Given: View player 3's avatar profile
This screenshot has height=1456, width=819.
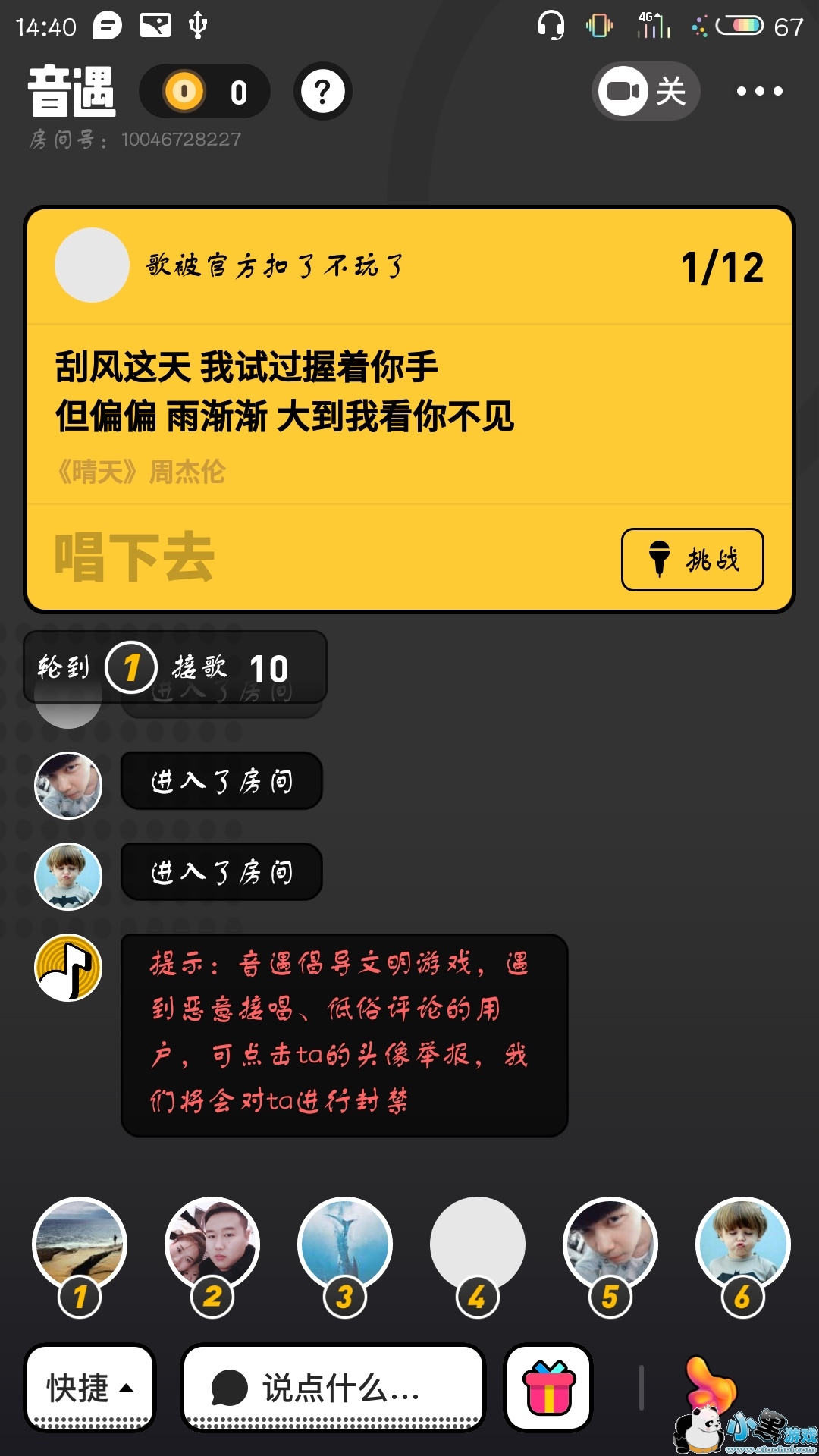Looking at the screenshot, I should pyautogui.click(x=345, y=1245).
